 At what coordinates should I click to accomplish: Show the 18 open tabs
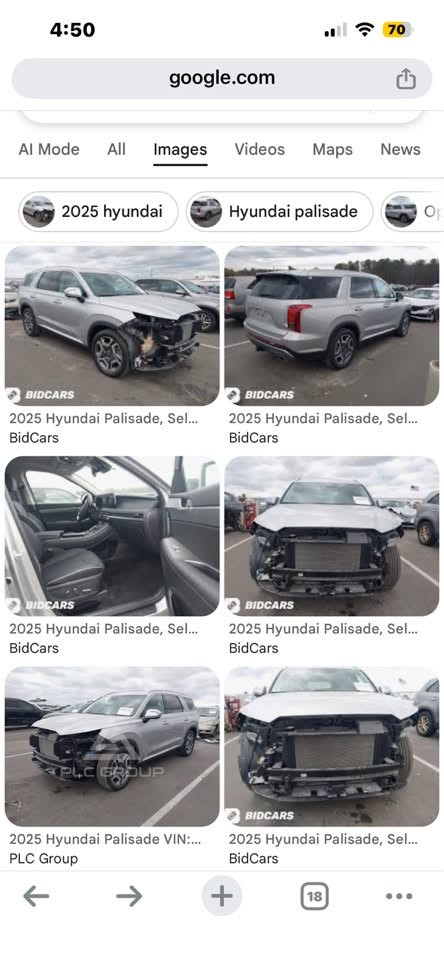coord(314,896)
